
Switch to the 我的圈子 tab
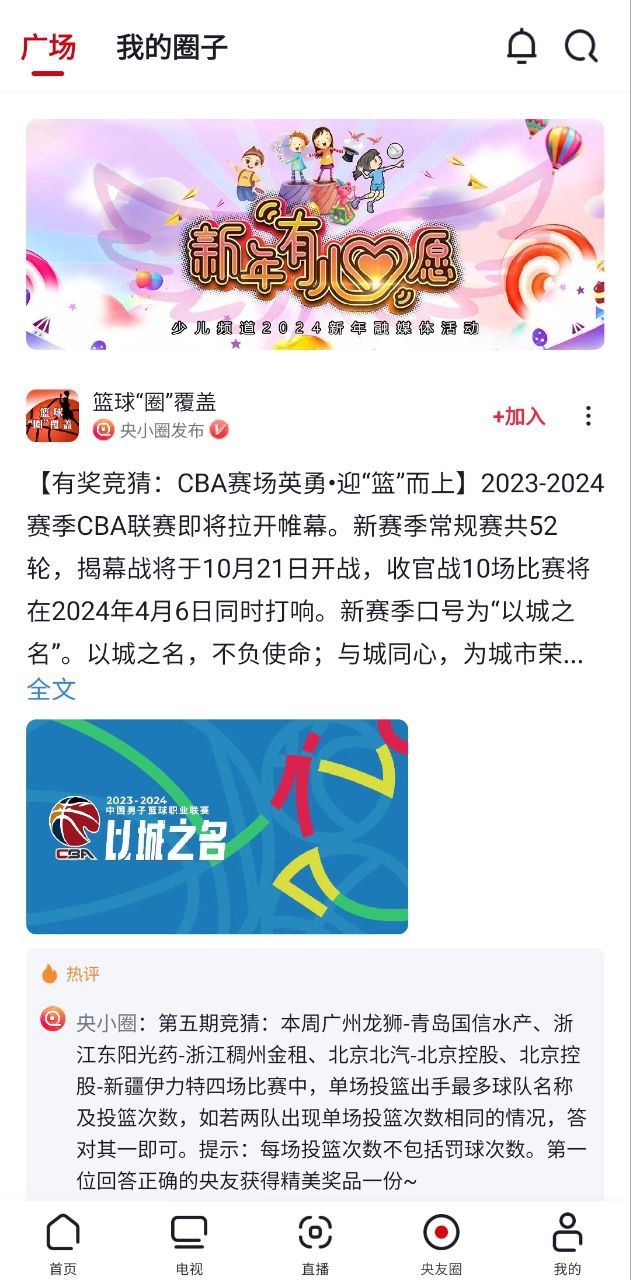172,47
